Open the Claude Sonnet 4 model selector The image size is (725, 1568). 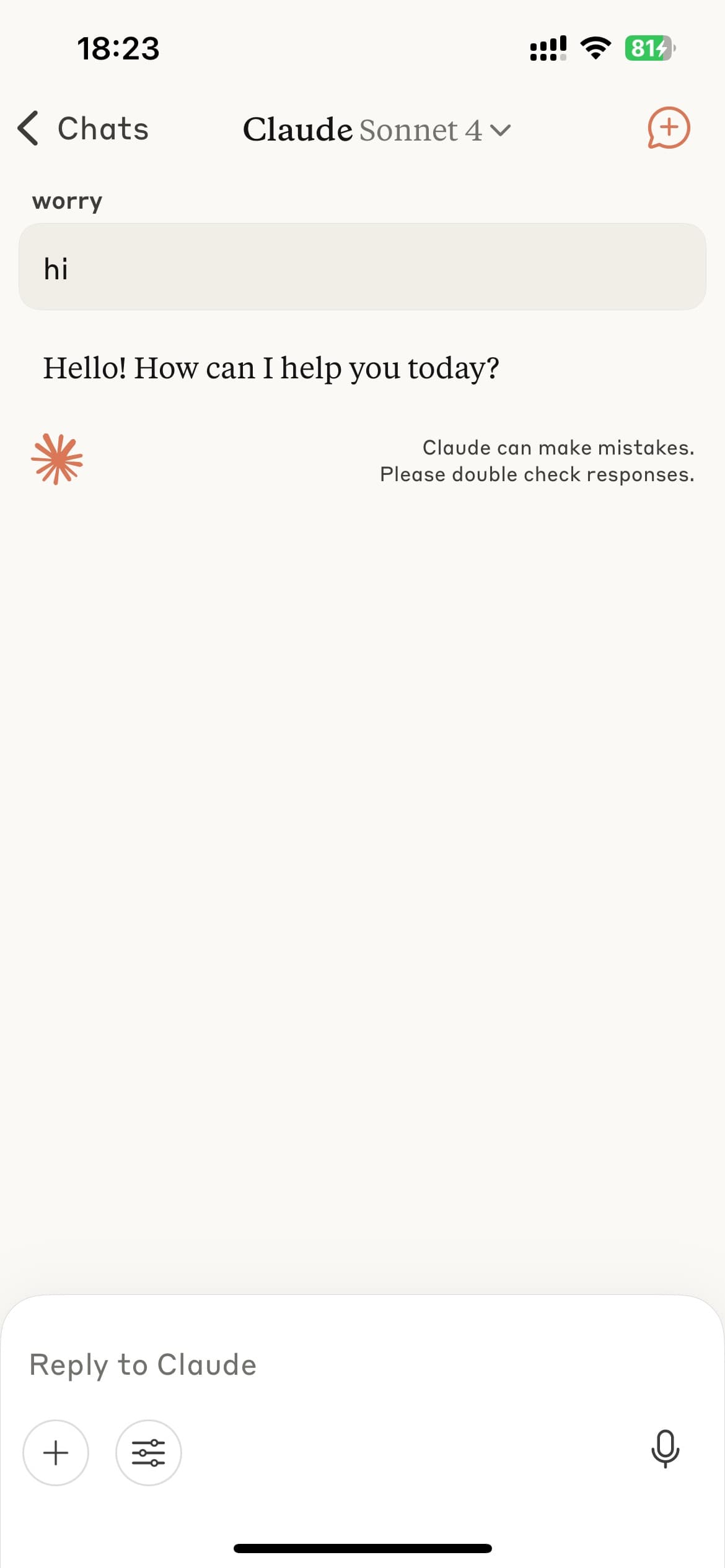(377, 129)
